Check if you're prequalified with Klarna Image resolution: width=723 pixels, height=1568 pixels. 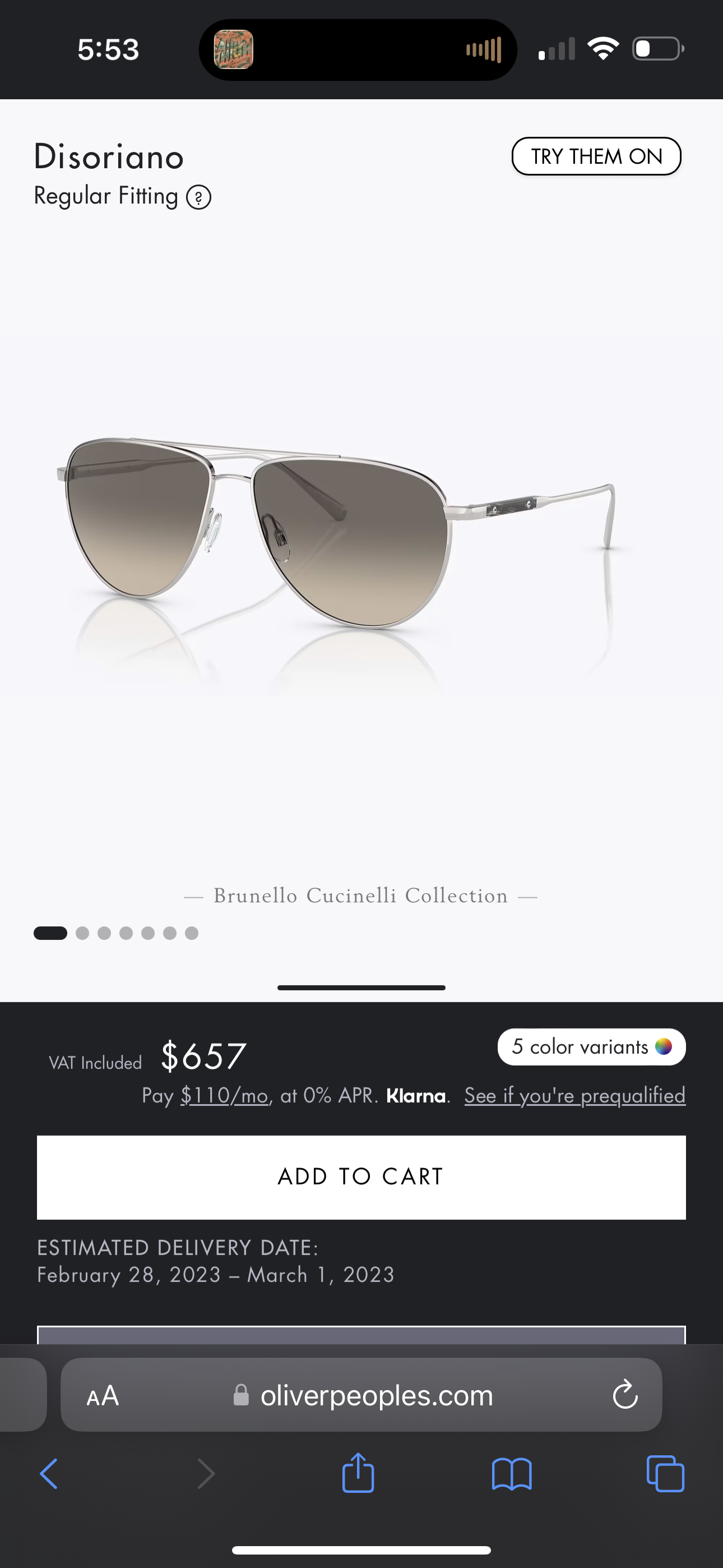click(574, 1096)
